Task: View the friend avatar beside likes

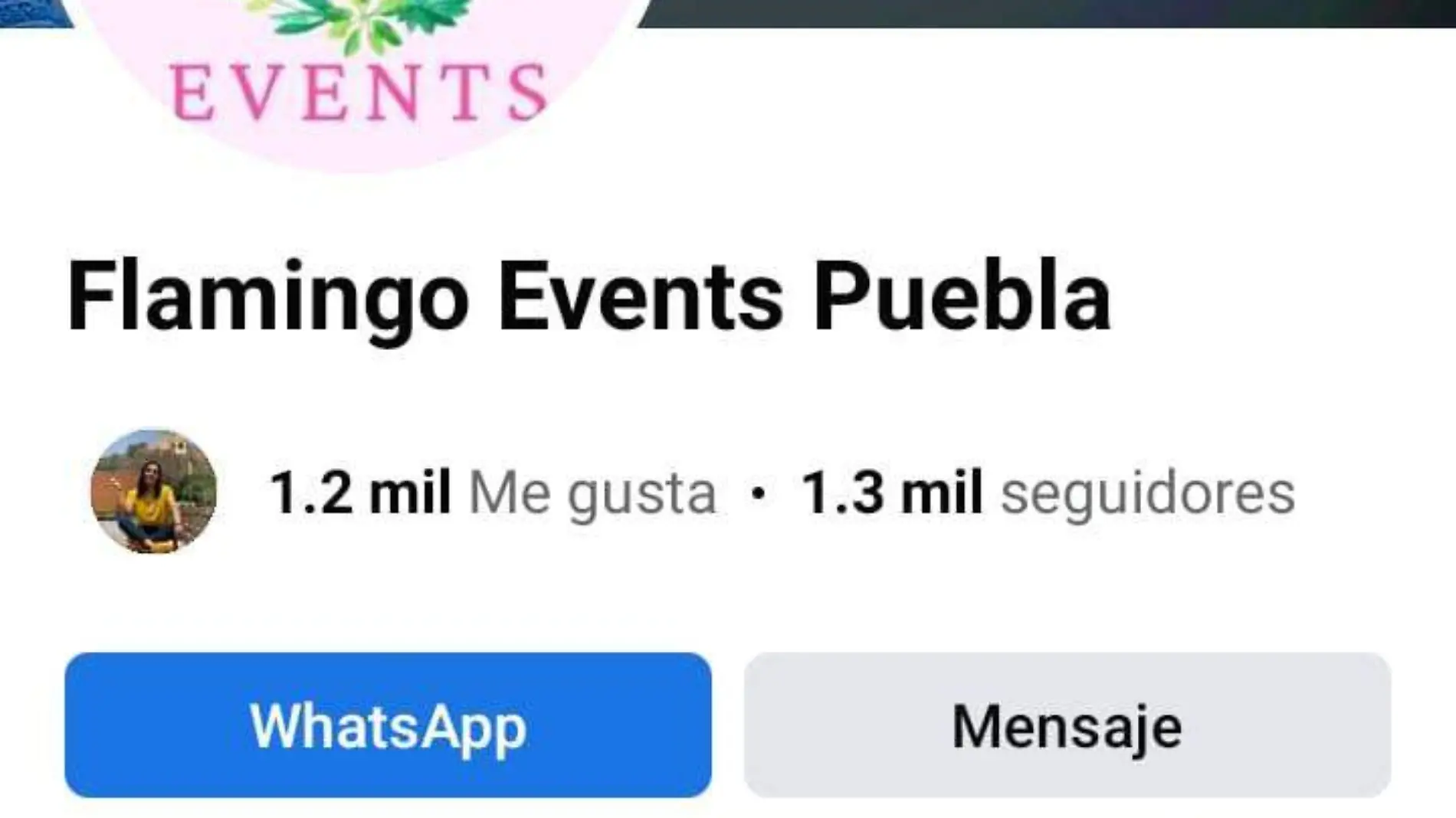Action: point(153,492)
